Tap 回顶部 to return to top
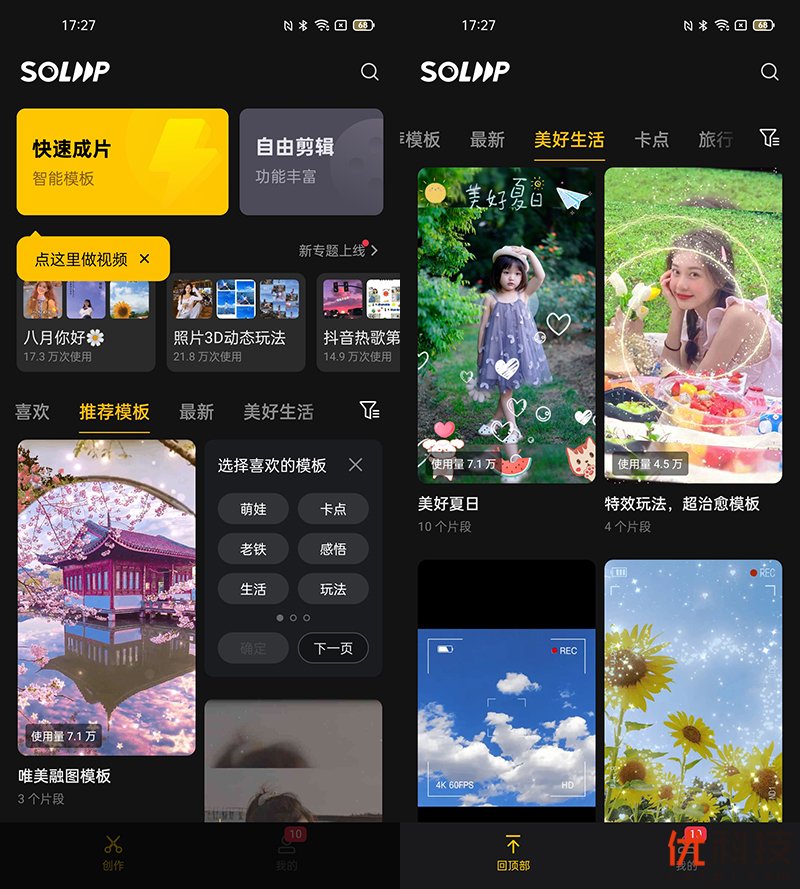800x889 pixels. (513, 852)
